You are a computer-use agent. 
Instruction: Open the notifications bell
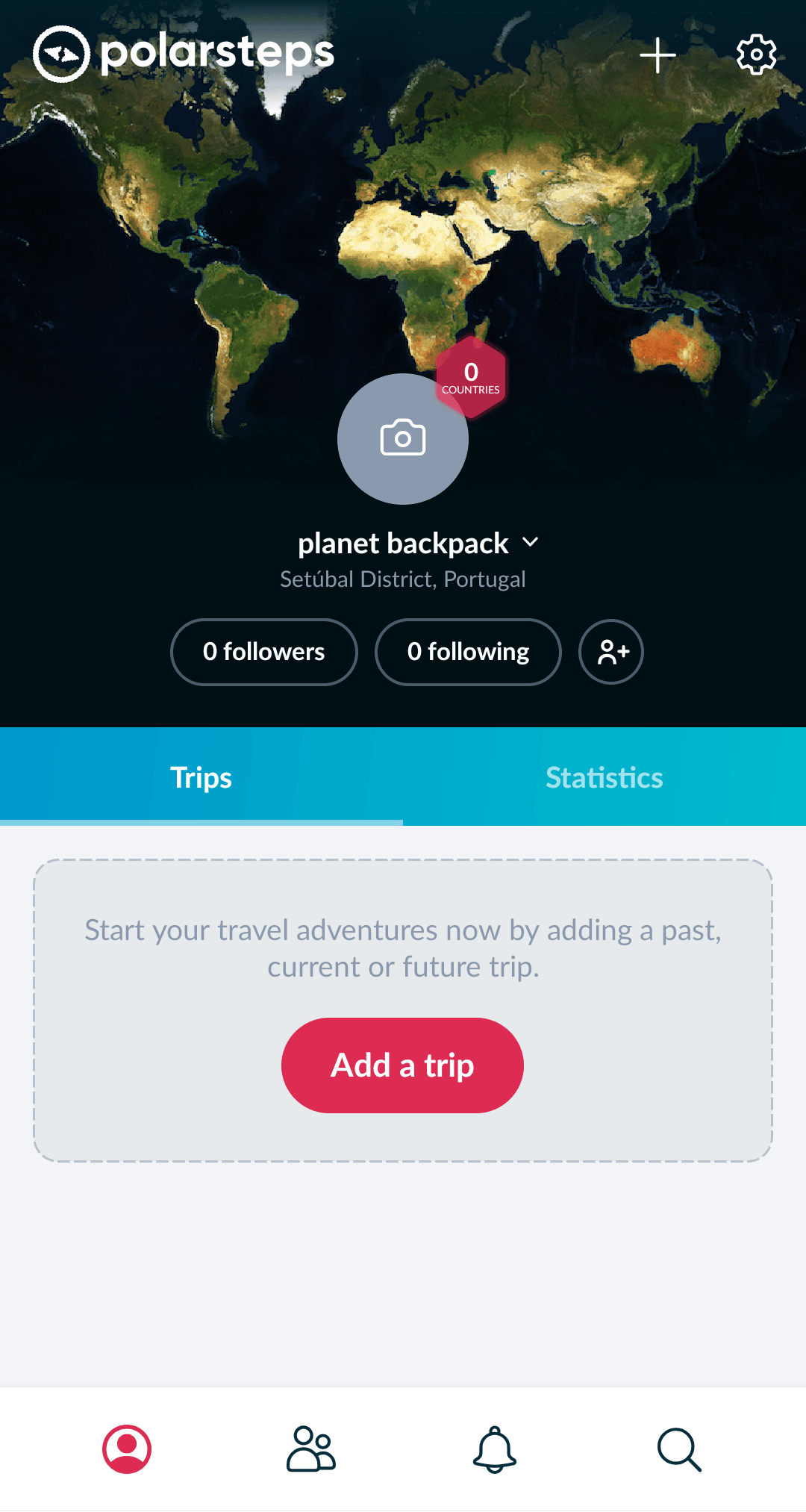pos(495,1449)
